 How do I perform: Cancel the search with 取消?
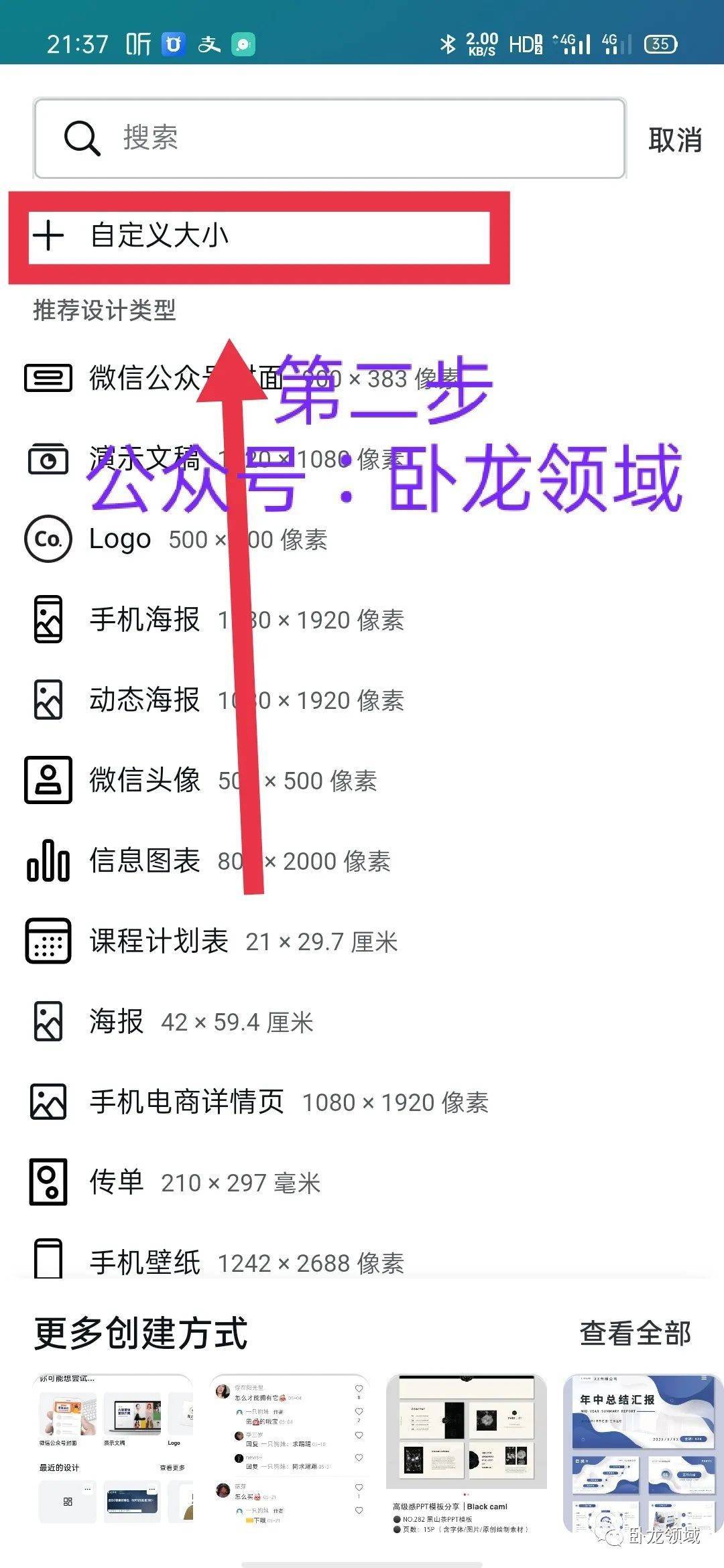point(674,140)
